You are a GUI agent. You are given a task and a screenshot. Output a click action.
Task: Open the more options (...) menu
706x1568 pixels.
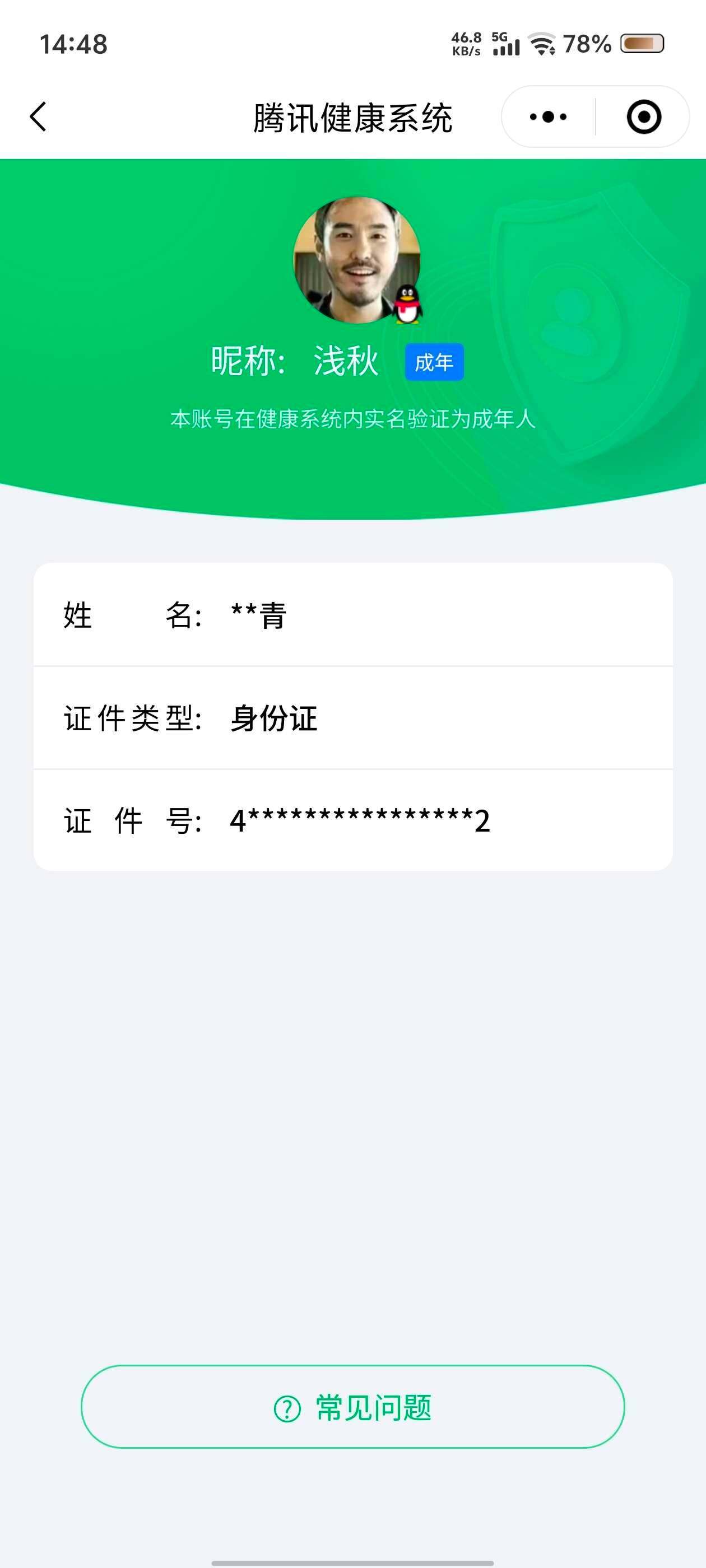point(547,117)
